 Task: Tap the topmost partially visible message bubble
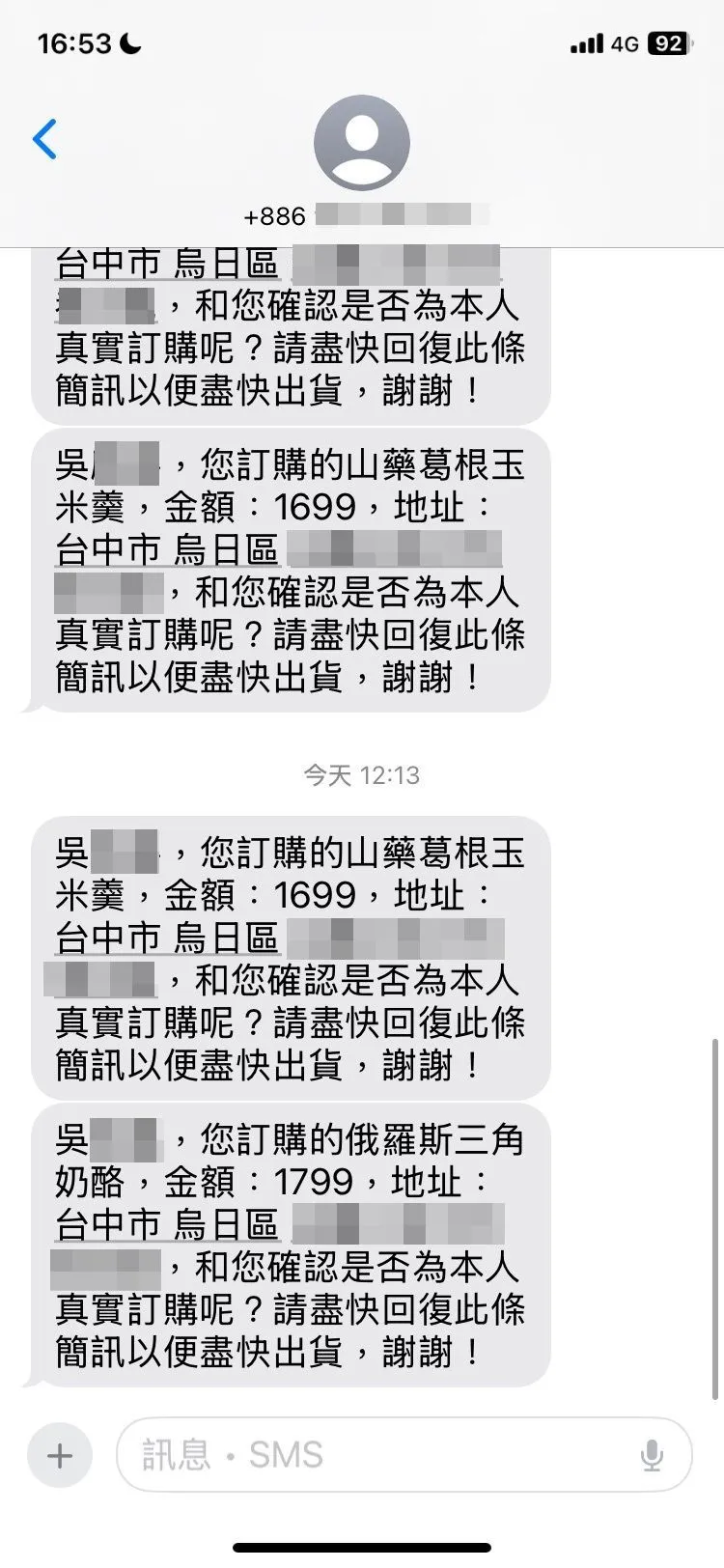coord(290,328)
